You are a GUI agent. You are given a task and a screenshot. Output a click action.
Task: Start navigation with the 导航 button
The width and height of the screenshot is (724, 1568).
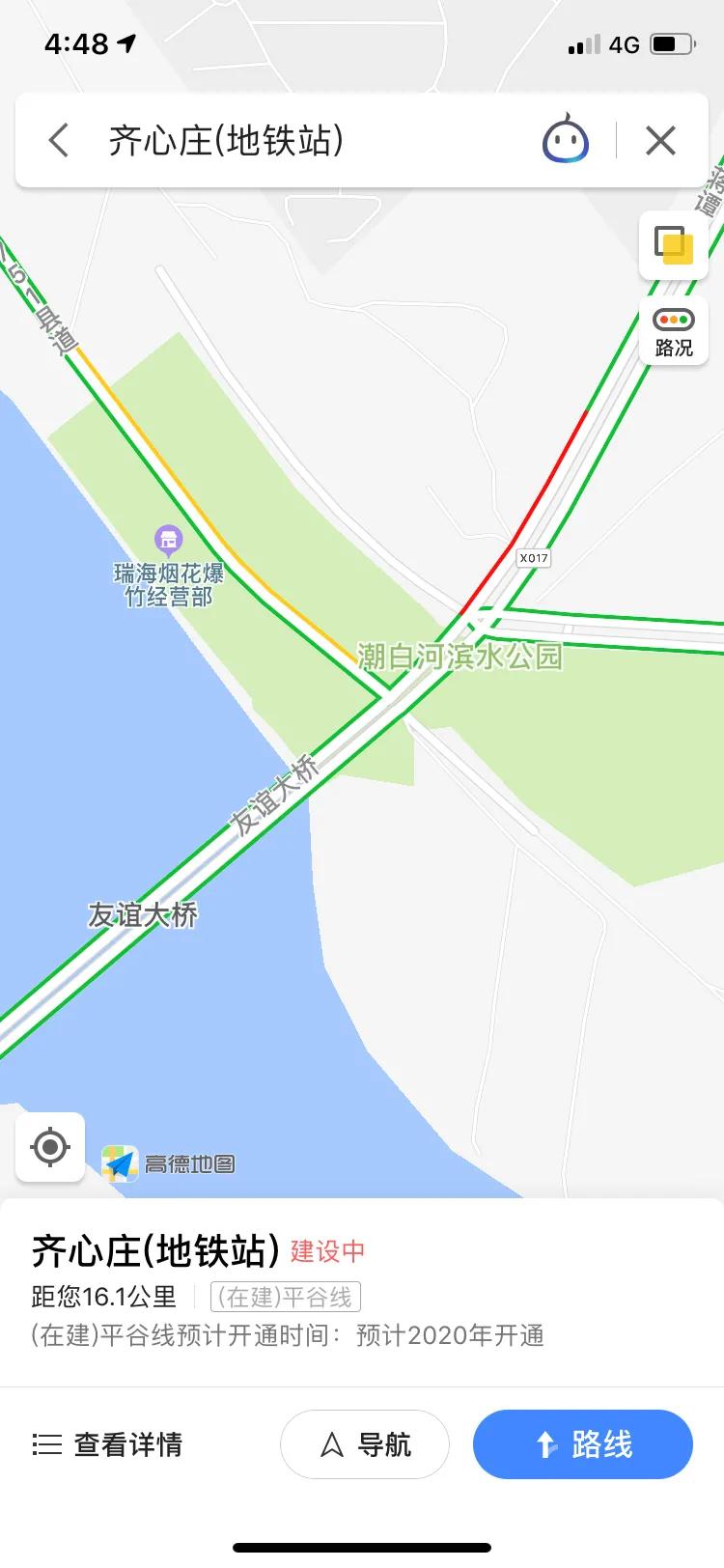(x=364, y=1444)
